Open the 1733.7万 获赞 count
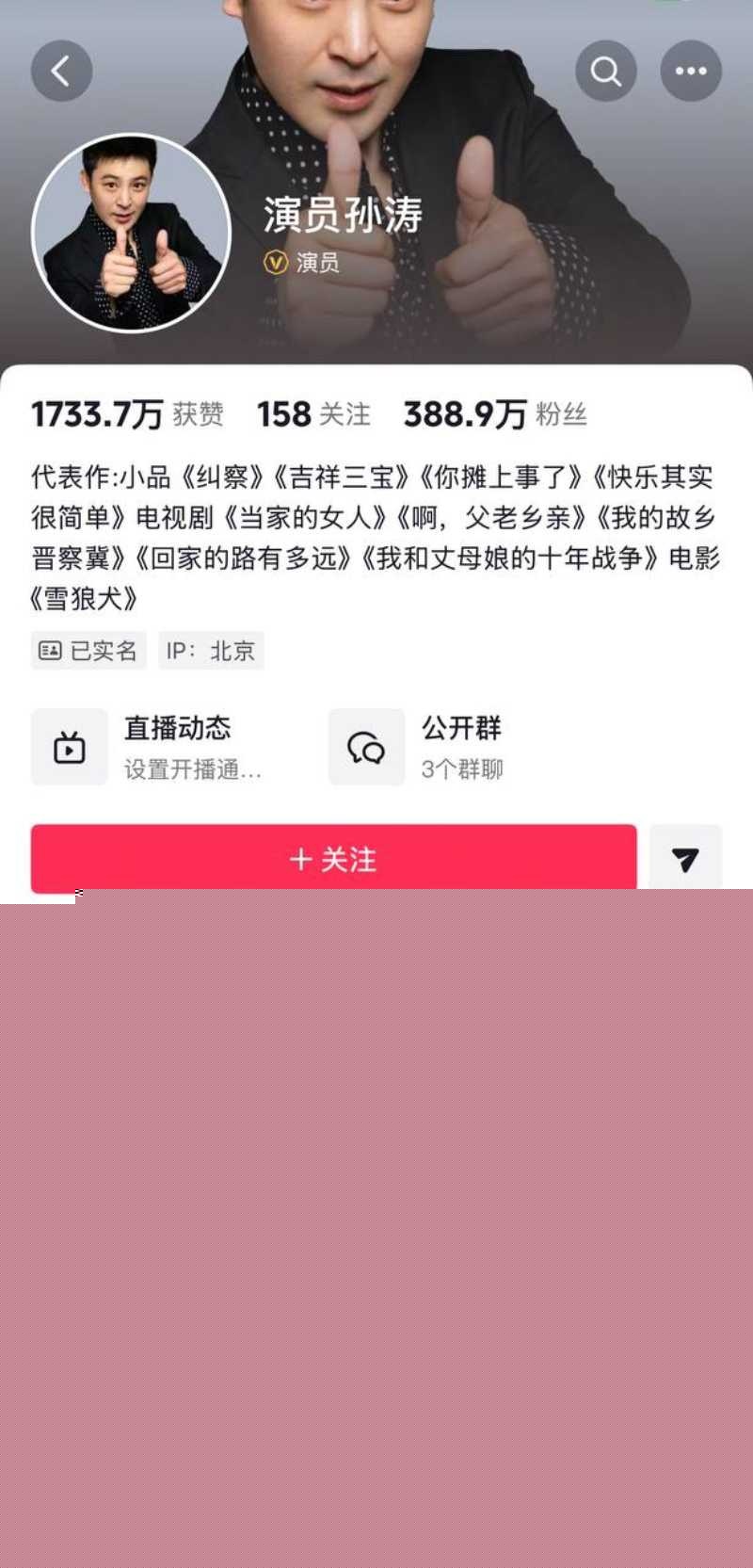The image size is (753, 1568). tap(126, 412)
